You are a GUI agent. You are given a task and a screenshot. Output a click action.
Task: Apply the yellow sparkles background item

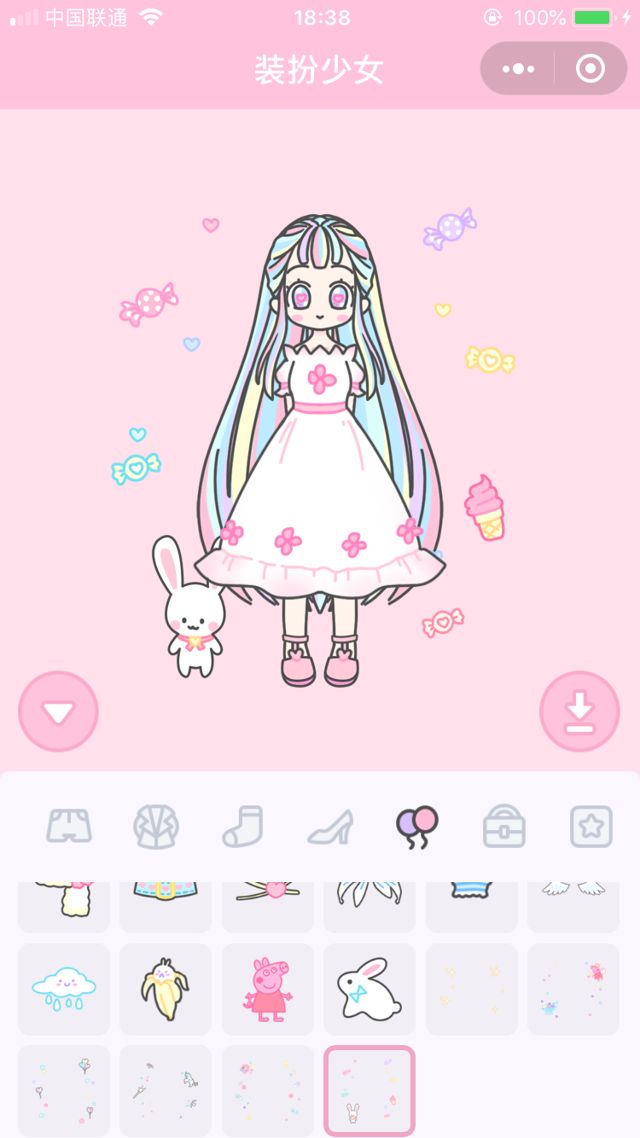tap(471, 989)
